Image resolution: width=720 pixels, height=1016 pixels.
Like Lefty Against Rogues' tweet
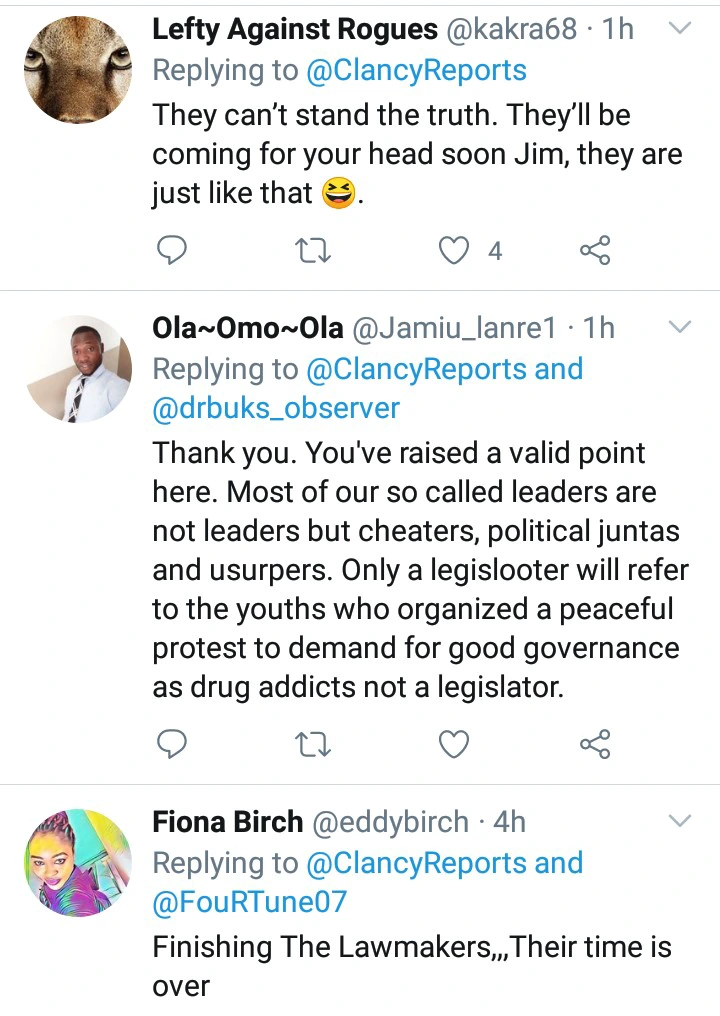(x=455, y=250)
